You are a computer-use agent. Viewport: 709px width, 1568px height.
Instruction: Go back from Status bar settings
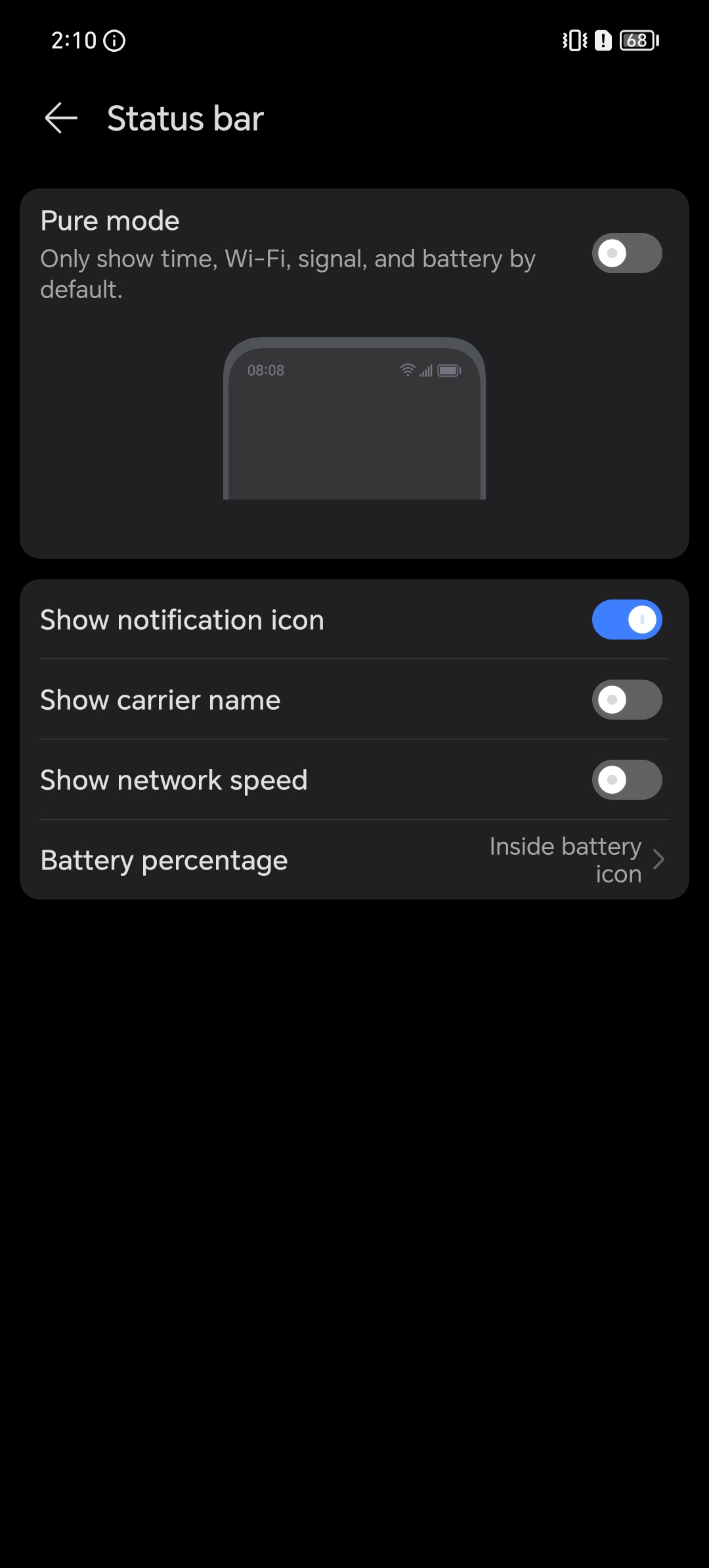point(61,118)
